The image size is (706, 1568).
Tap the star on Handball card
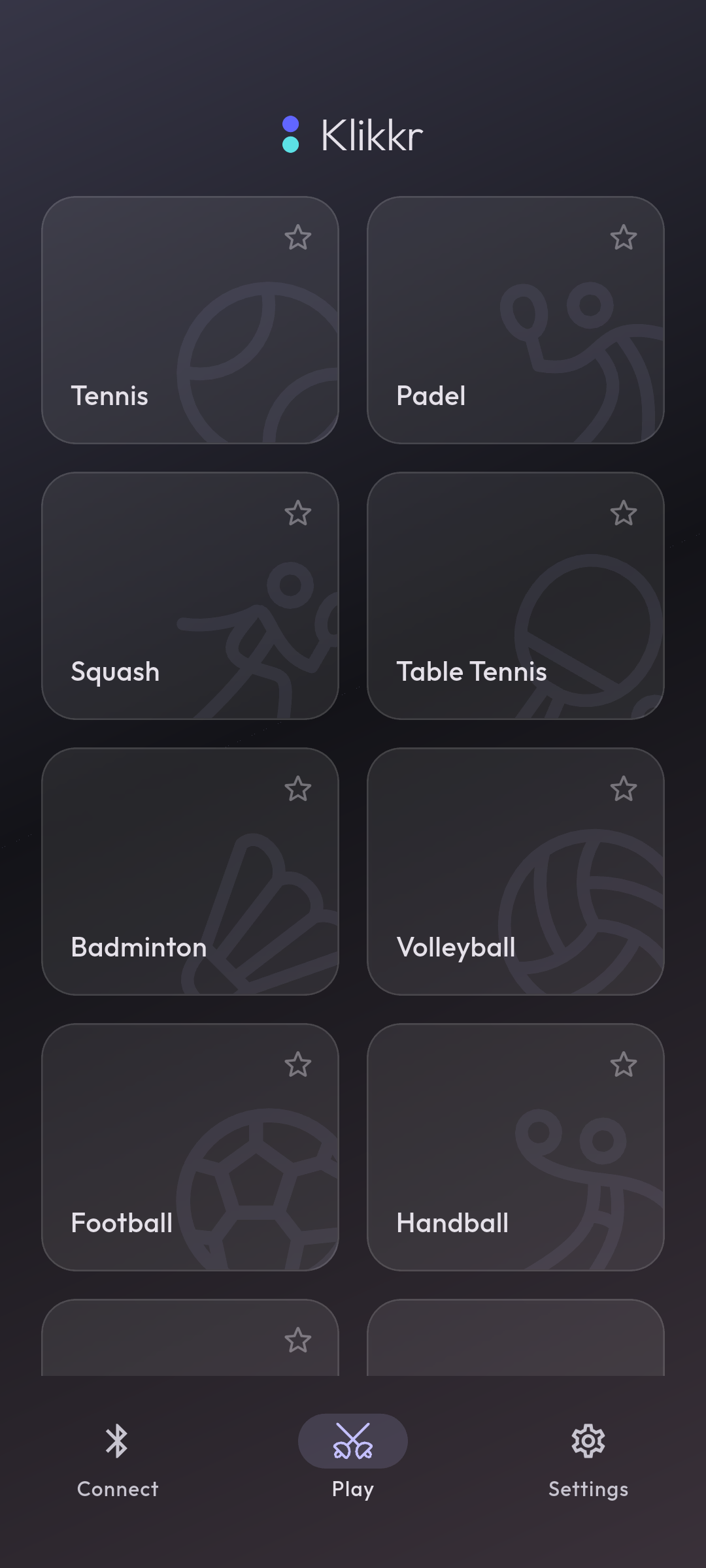(x=624, y=1065)
